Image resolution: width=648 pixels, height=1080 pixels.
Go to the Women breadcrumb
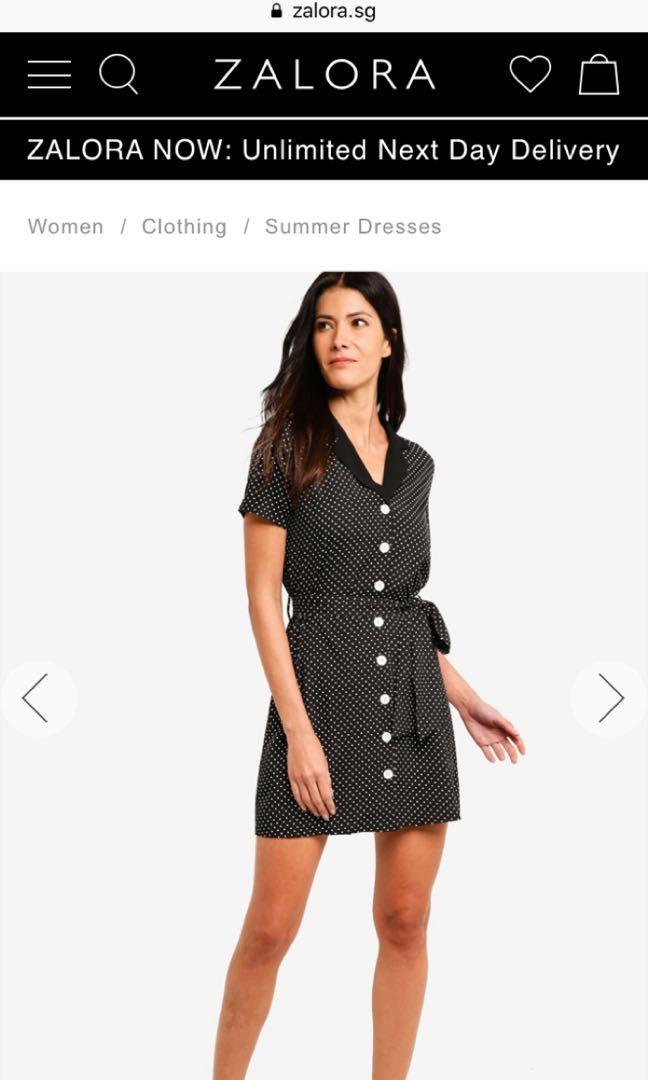coord(66,227)
